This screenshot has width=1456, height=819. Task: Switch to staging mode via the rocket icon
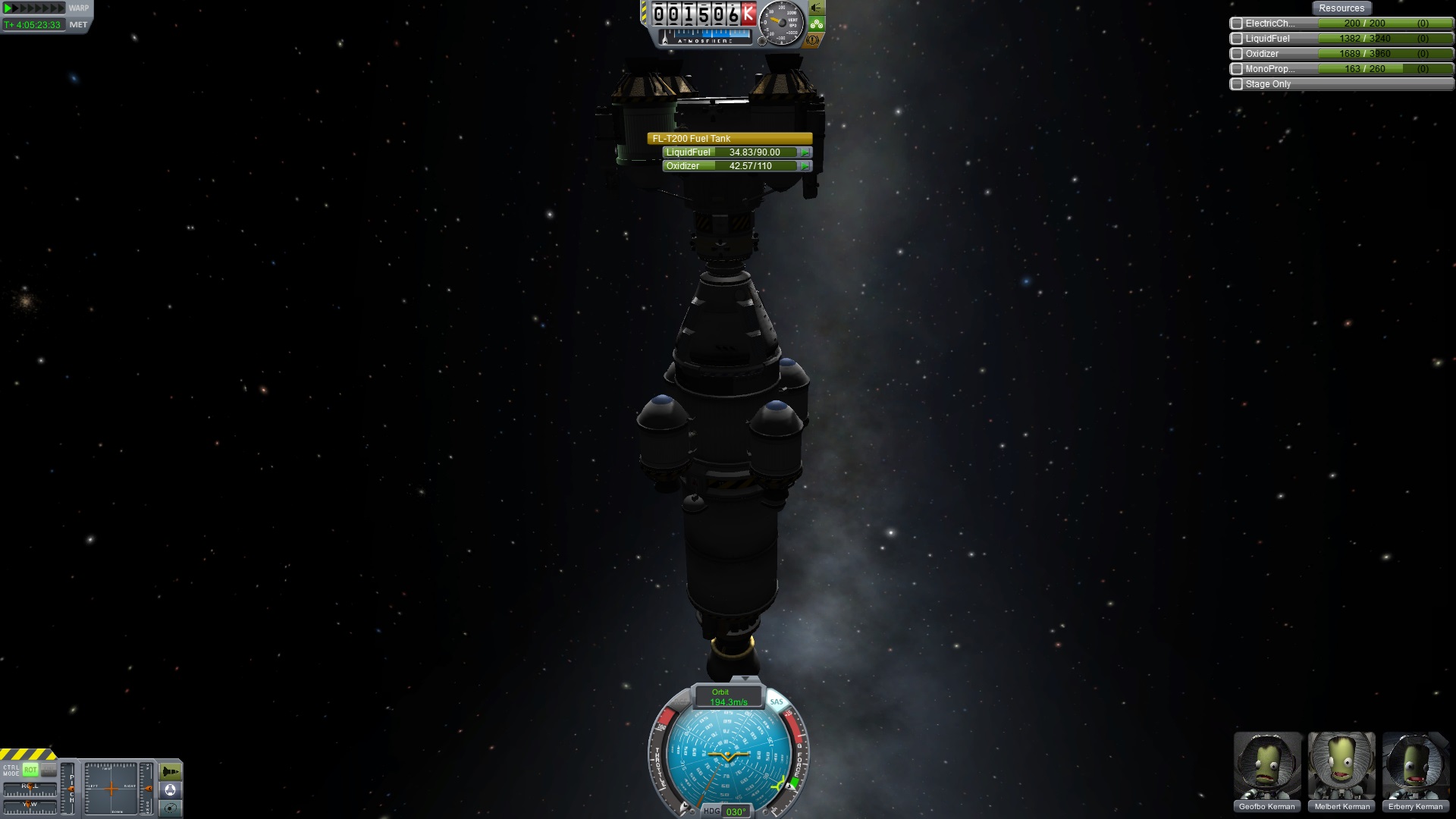tap(171, 772)
